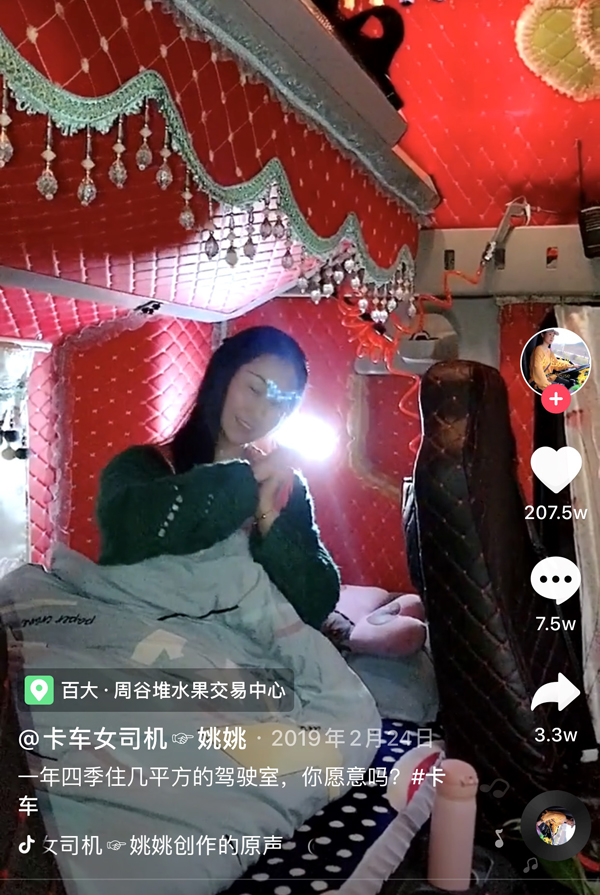Like this video with the heart icon
The height and width of the screenshot is (895, 600).
pos(555,469)
